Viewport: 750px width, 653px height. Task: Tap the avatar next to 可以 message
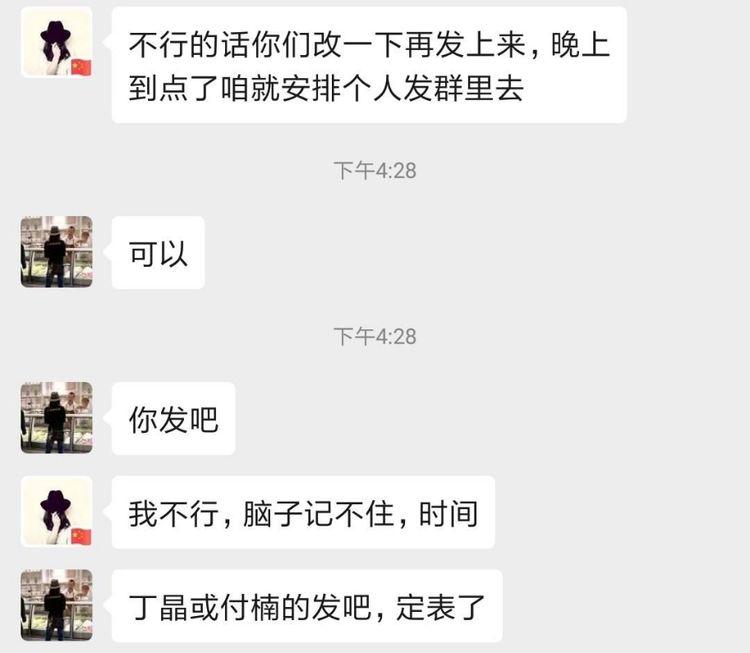coord(56,252)
